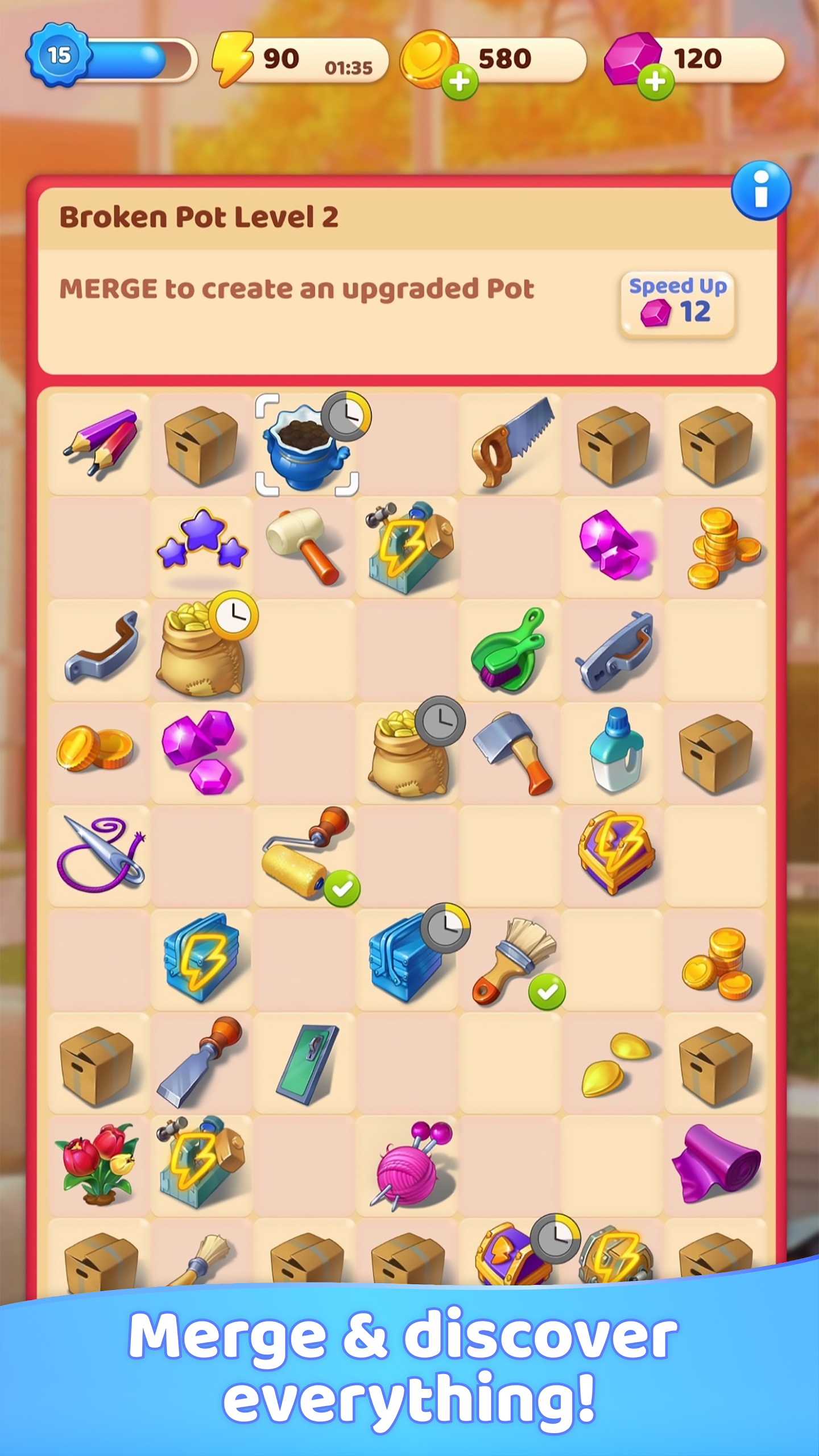Buy more gems with the plus
The image size is (819, 1456).
(656, 82)
